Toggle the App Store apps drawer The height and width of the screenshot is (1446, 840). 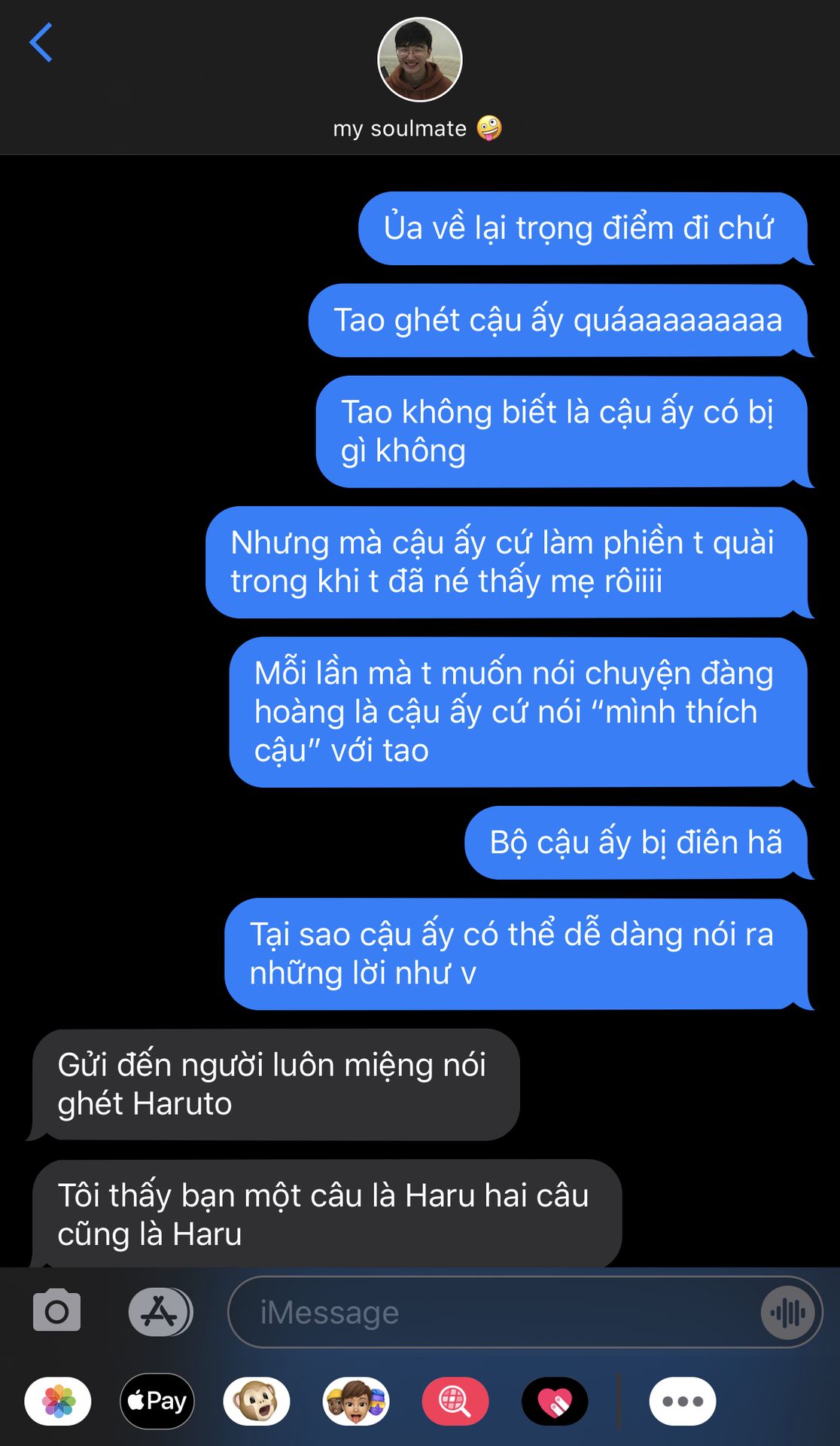tap(160, 1311)
